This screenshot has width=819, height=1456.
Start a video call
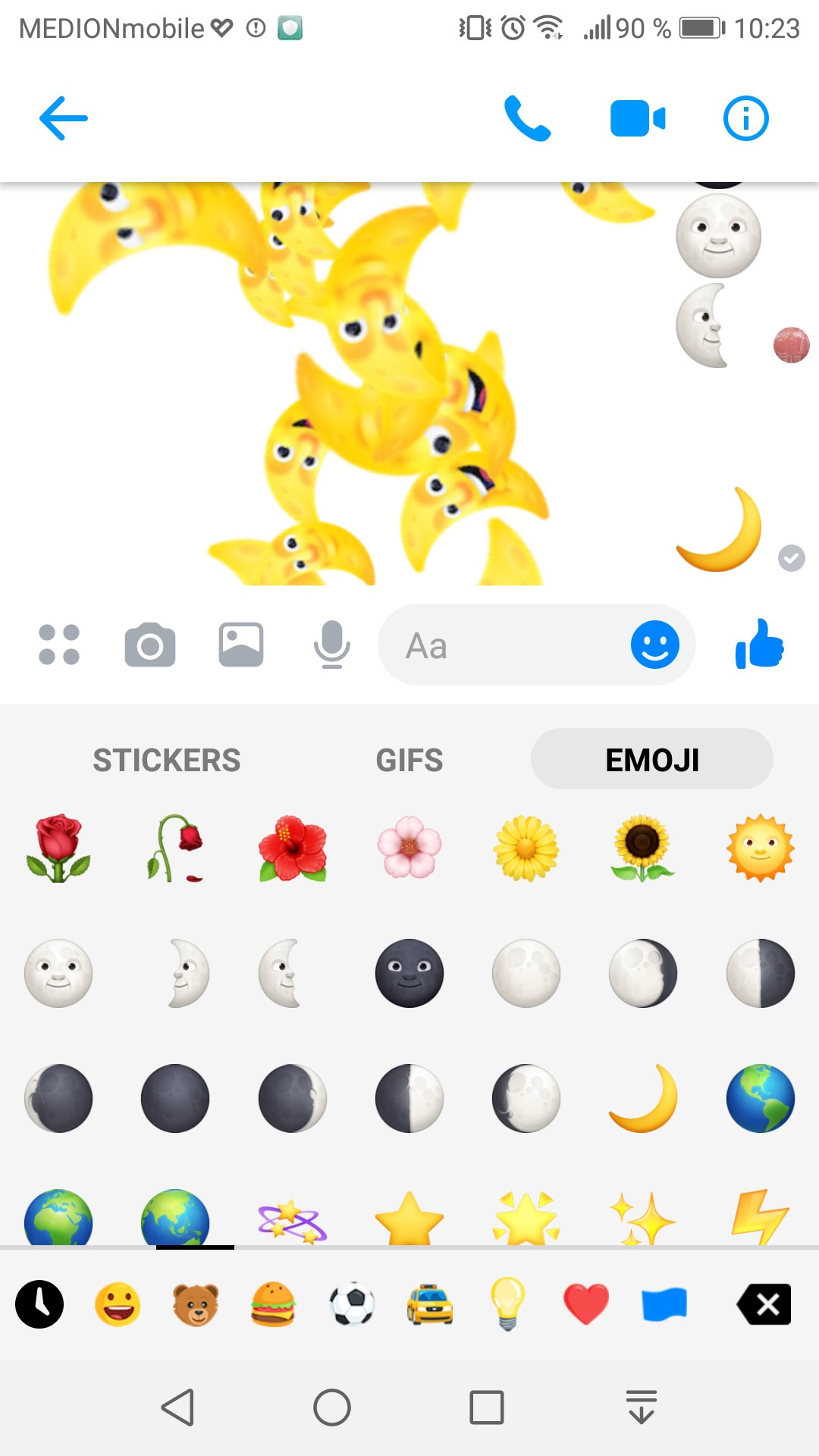point(637,118)
